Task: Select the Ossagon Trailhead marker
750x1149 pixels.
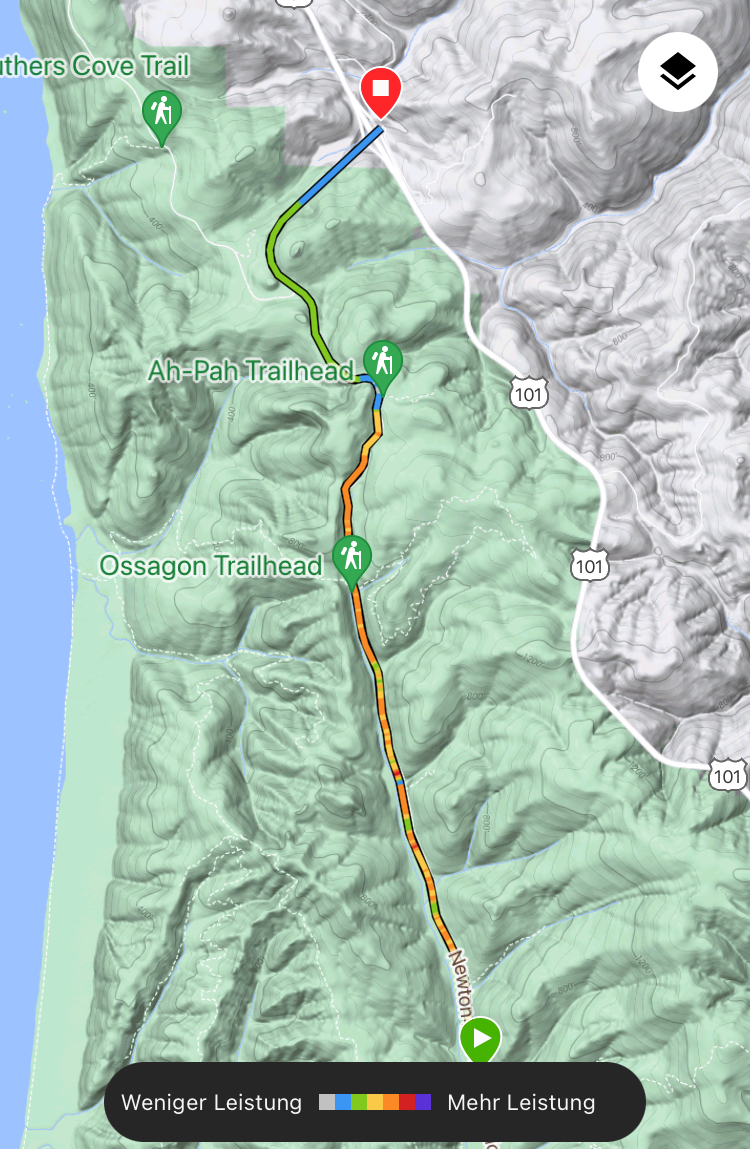Action: pyautogui.click(x=351, y=558)
